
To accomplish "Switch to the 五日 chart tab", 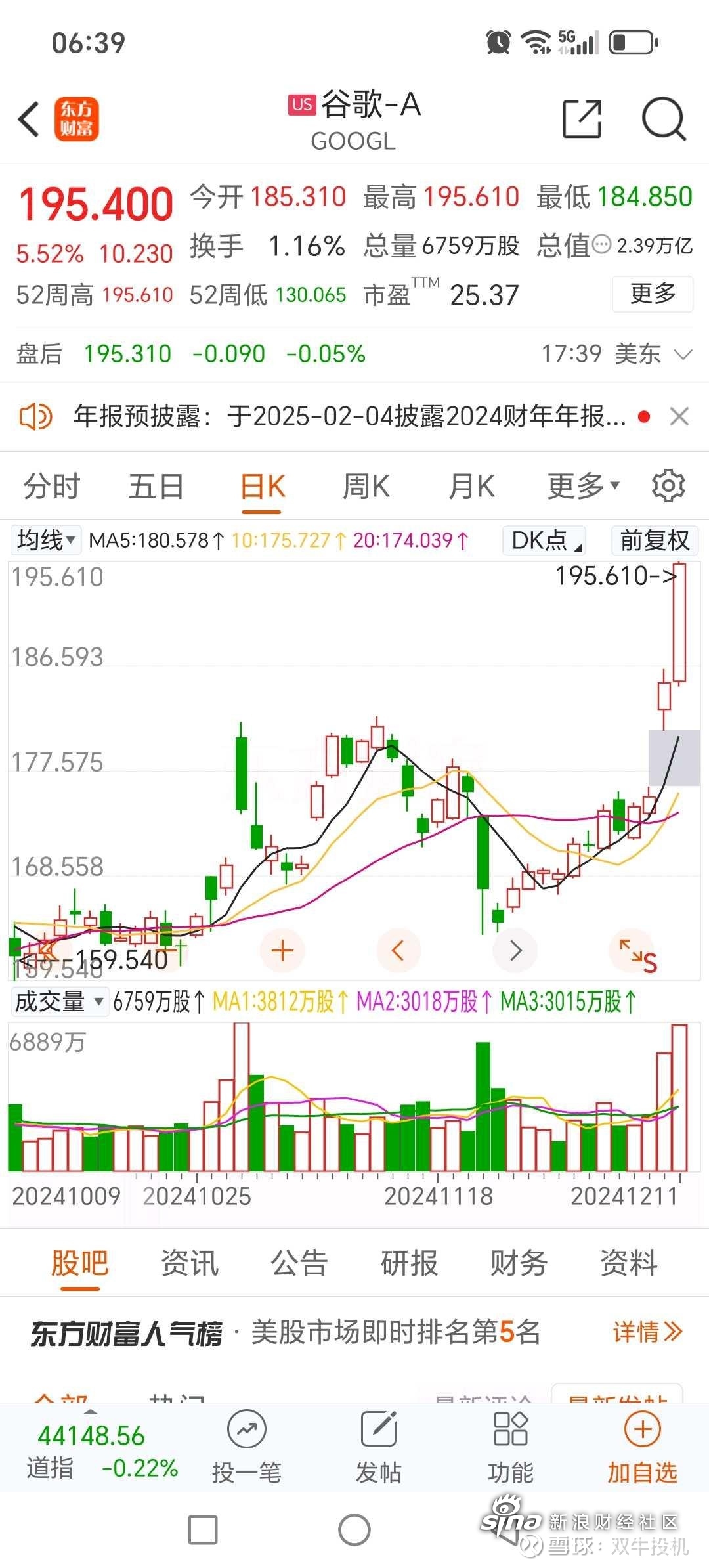I will [156, 487].
